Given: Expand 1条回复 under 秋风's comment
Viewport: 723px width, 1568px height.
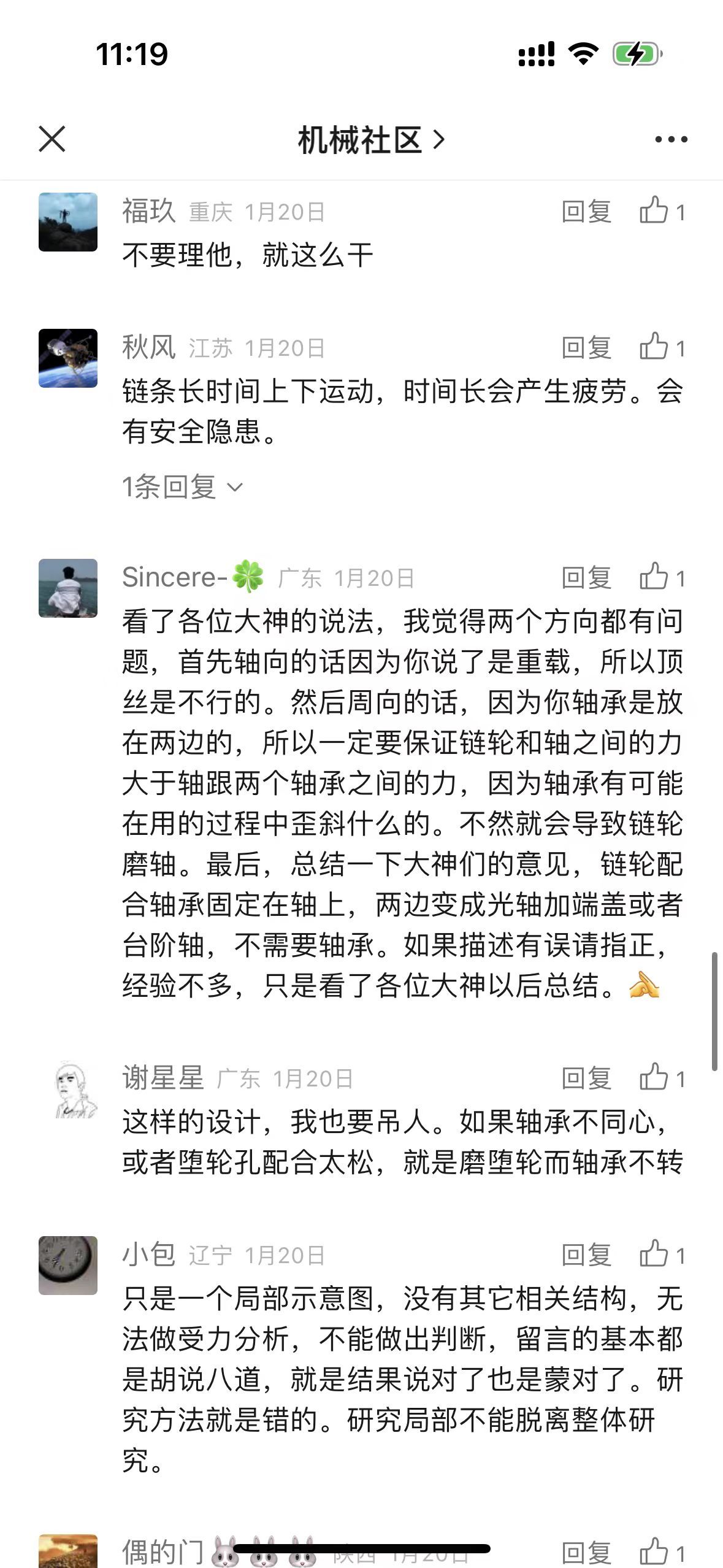Looking at the screenshot, I should point(182,487).
